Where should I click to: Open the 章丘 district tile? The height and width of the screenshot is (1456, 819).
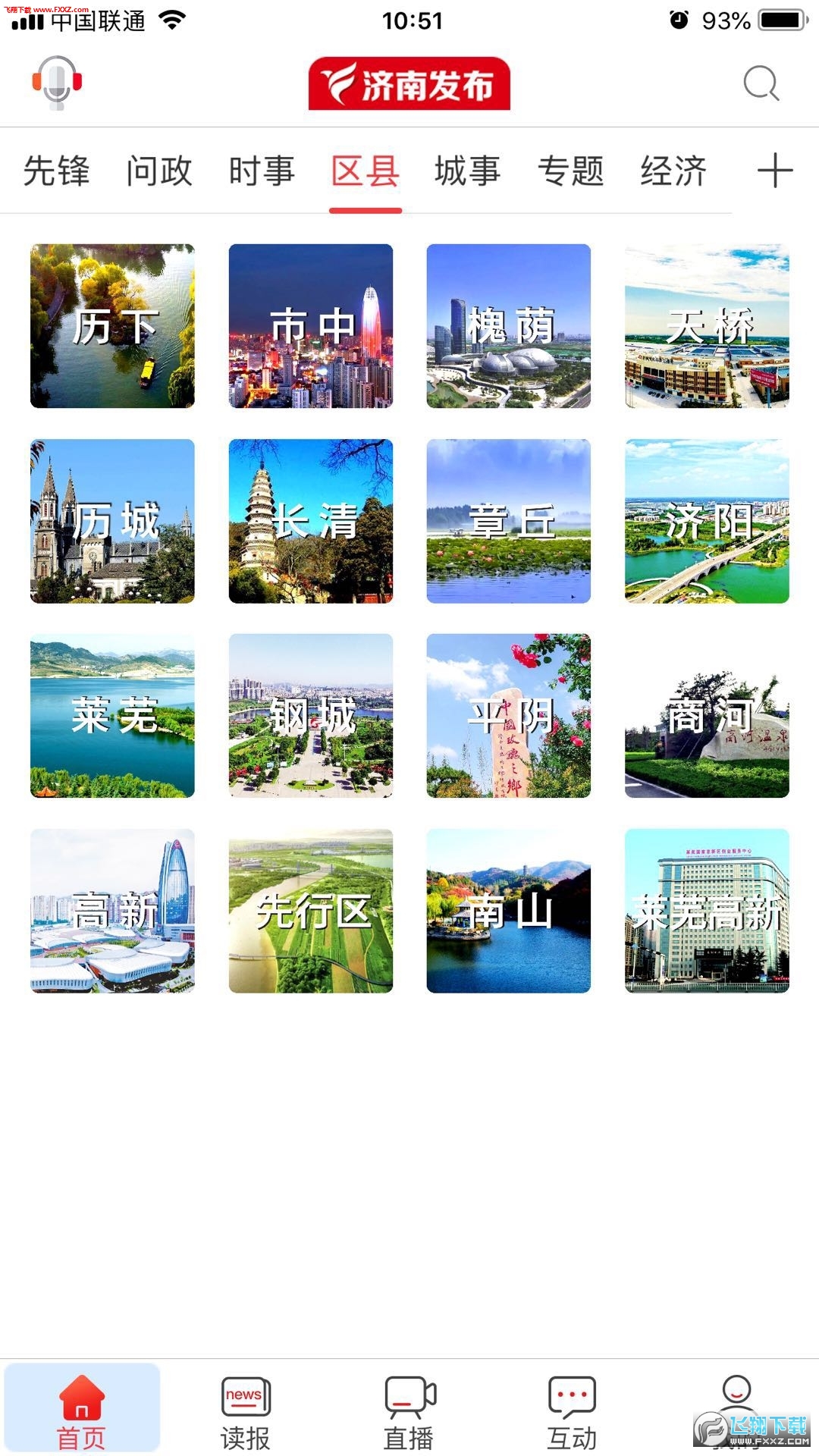pyautogui.click(x=509, y=521)
